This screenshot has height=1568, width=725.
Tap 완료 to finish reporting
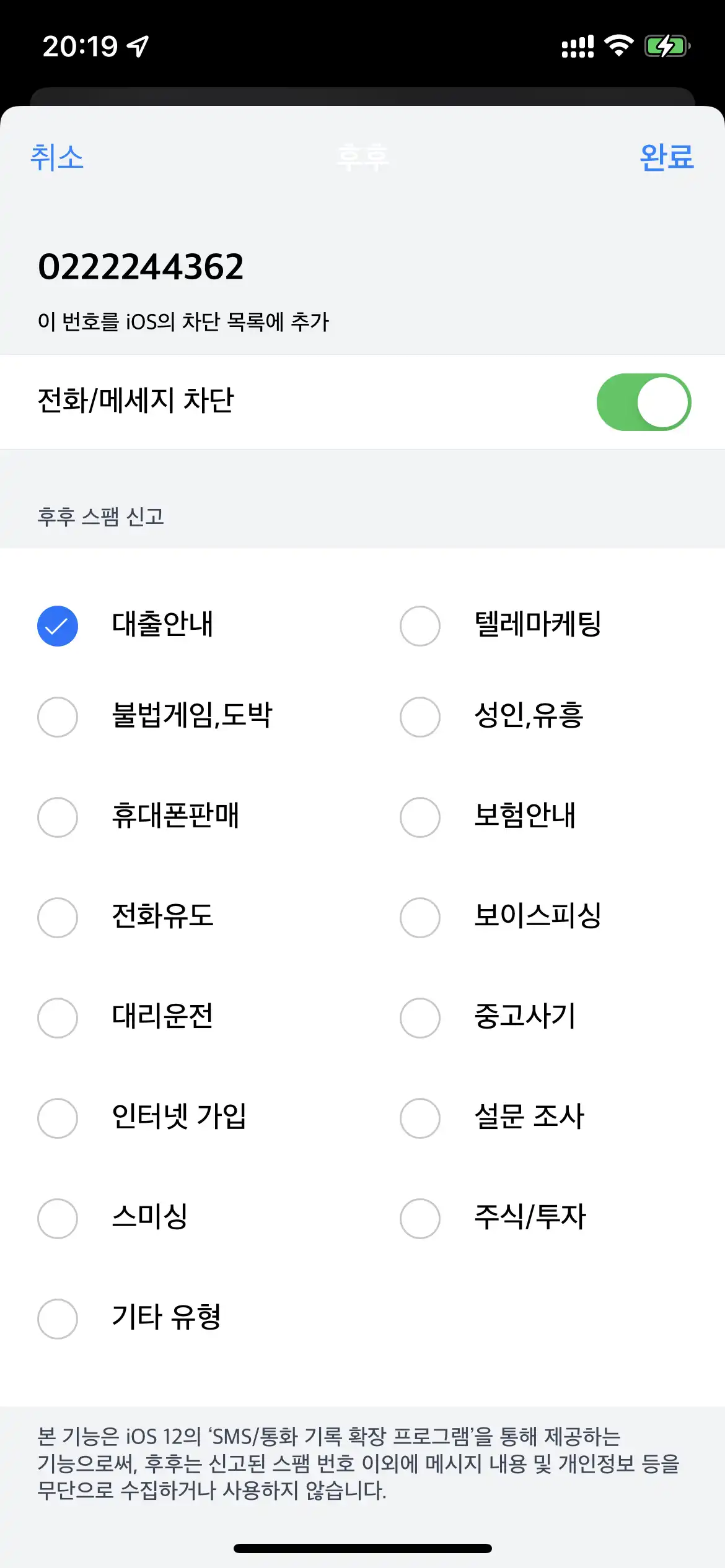point(666,159)
